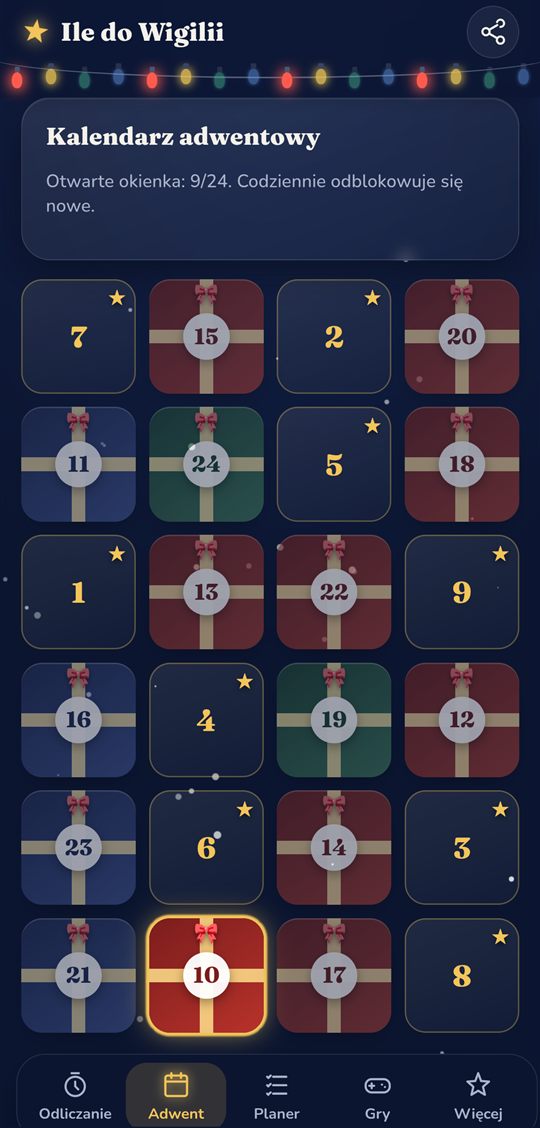Image resolution: width=540 pixels, height=1128 pixels.
Task: Tap the blue gift box 23
Action: pyautogui.click(x=78, y=847)
